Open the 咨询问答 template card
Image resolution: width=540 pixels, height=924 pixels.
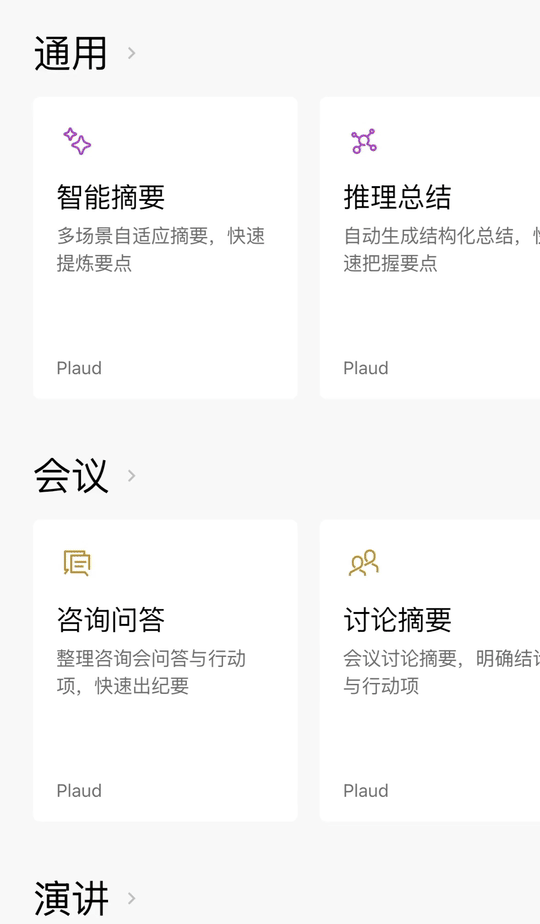165,671
